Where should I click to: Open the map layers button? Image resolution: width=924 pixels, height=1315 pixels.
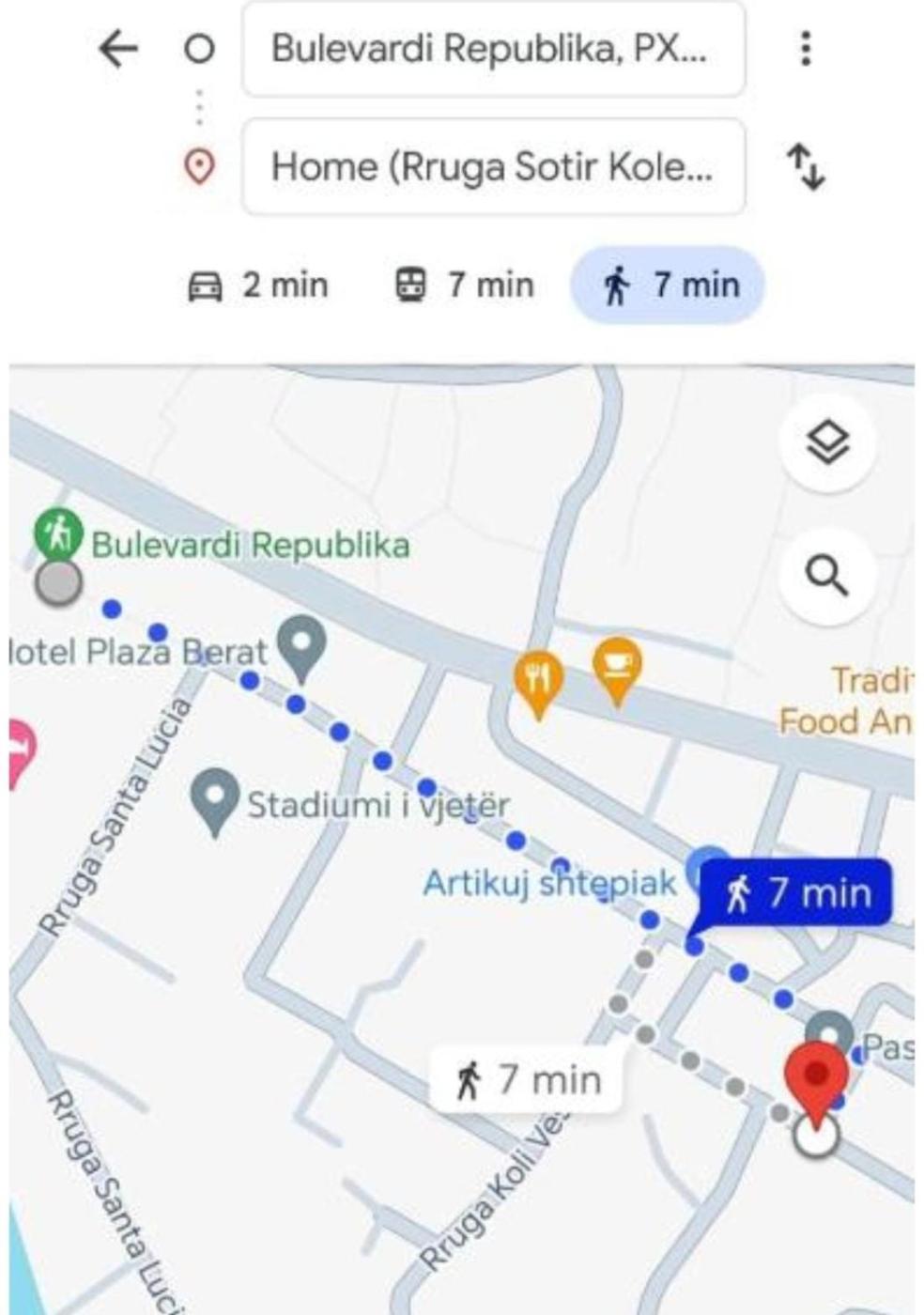tap(826, 442)
